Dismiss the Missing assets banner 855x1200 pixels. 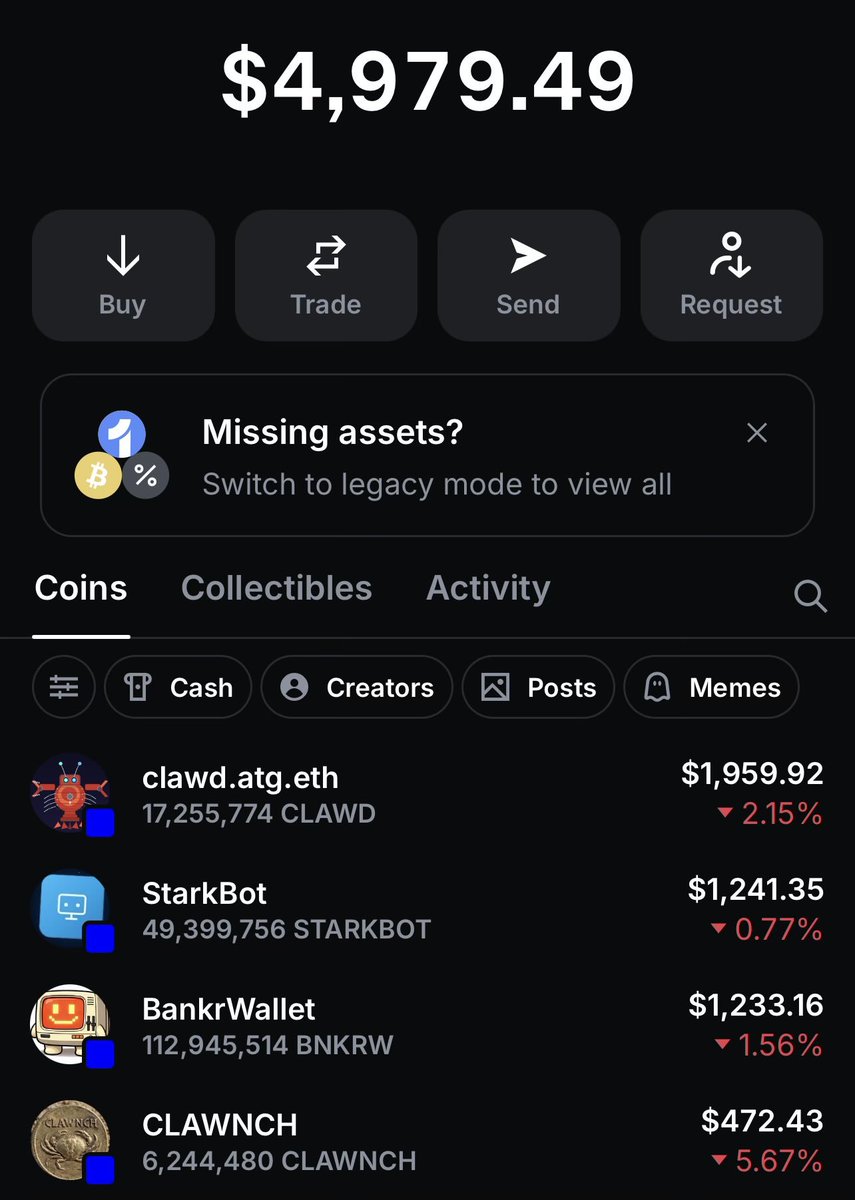coord(757,433)
